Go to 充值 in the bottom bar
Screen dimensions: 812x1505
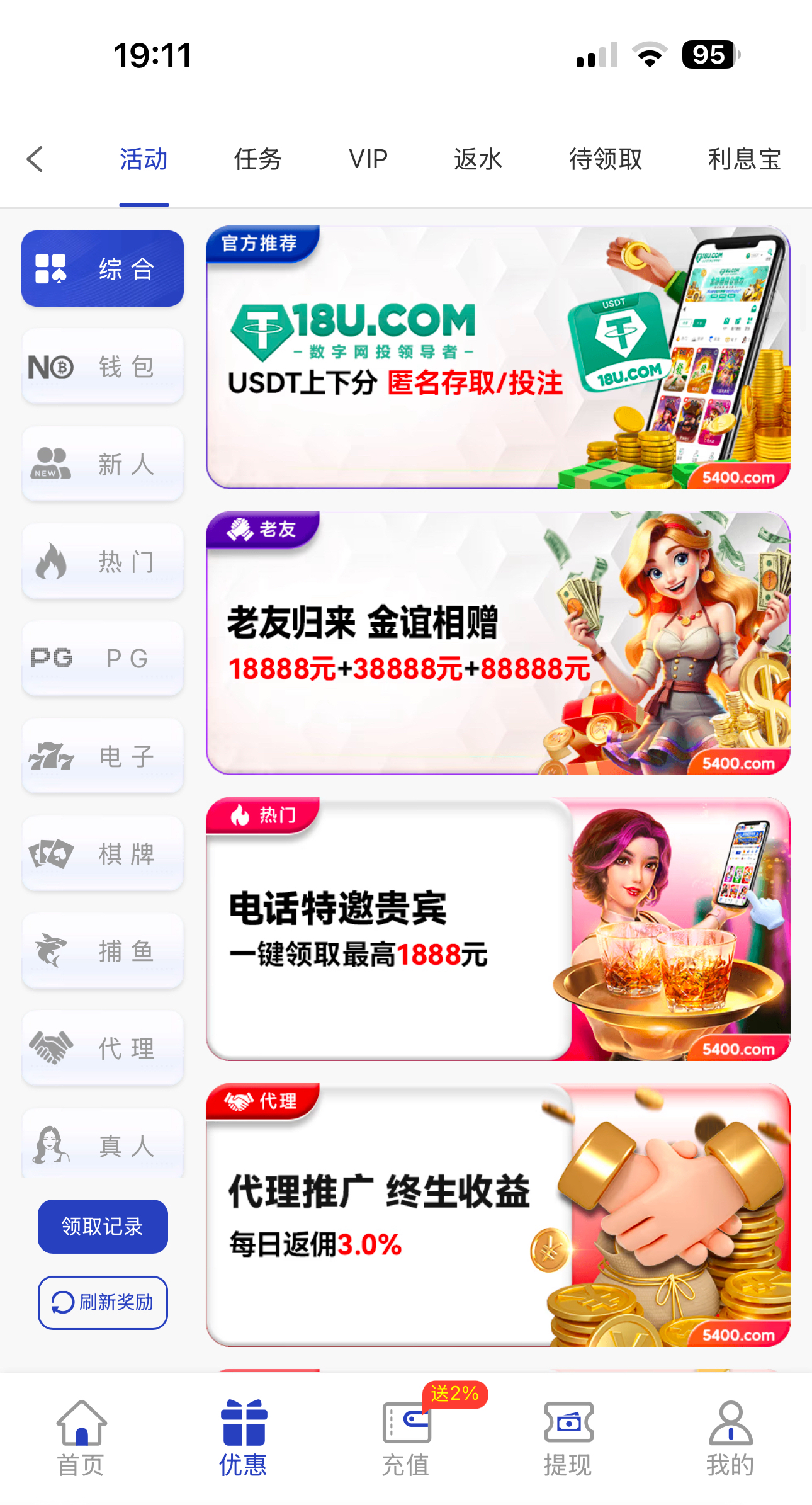406,1439
